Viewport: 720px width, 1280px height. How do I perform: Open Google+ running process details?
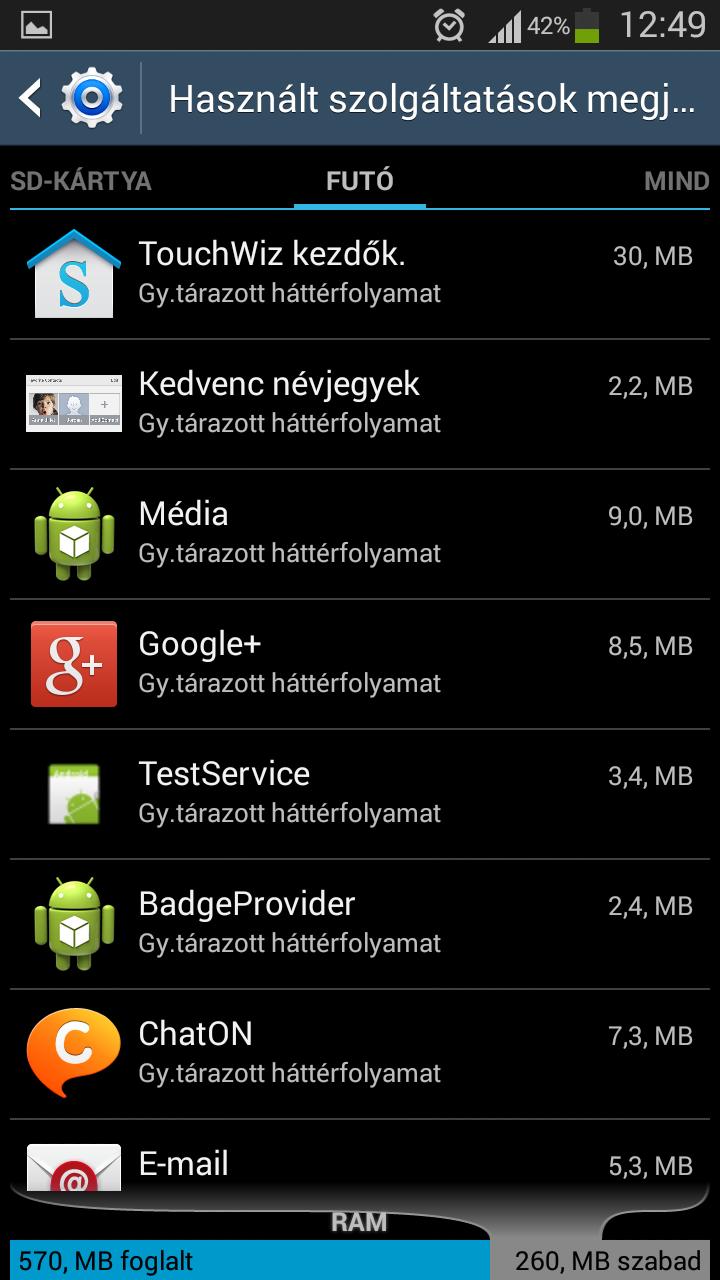360,664
